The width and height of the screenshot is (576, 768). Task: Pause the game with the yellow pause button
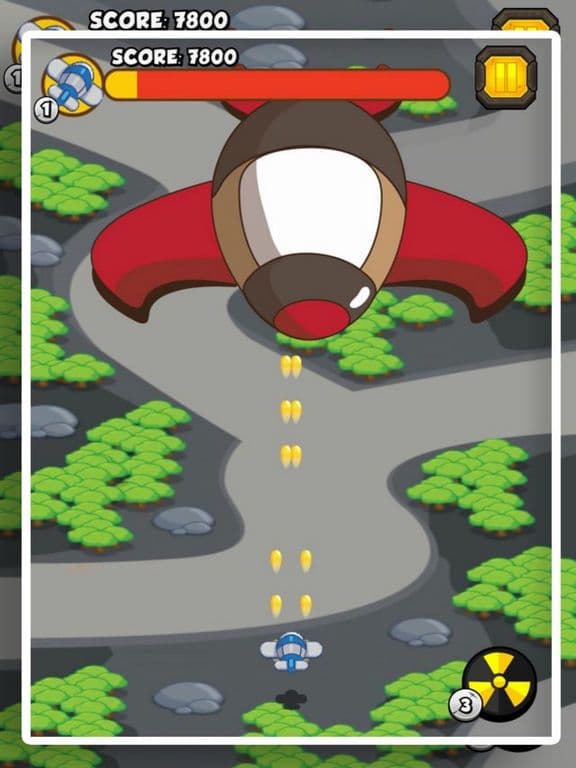point(506,77)
